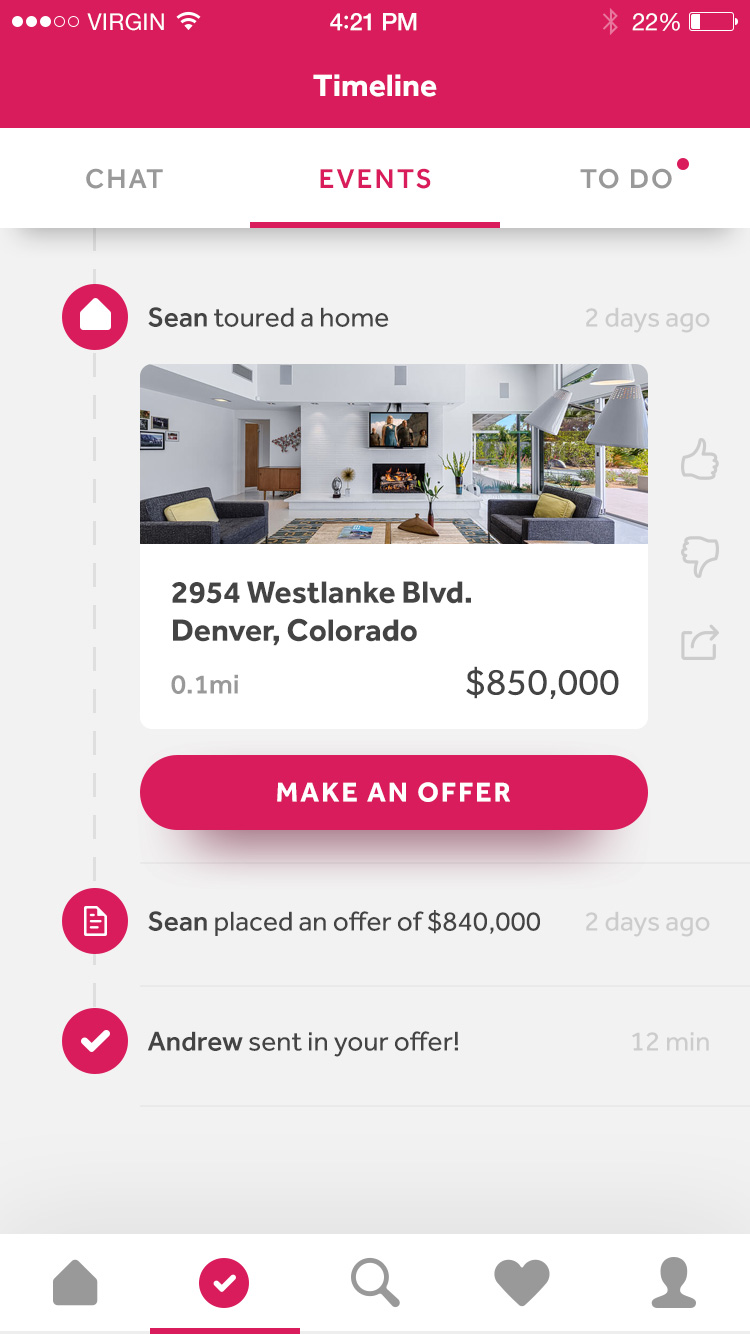Open the search tab in bottom bar
This screenshot has height=1334, width=750.
pyautogui.click(x=375, y=1283)
